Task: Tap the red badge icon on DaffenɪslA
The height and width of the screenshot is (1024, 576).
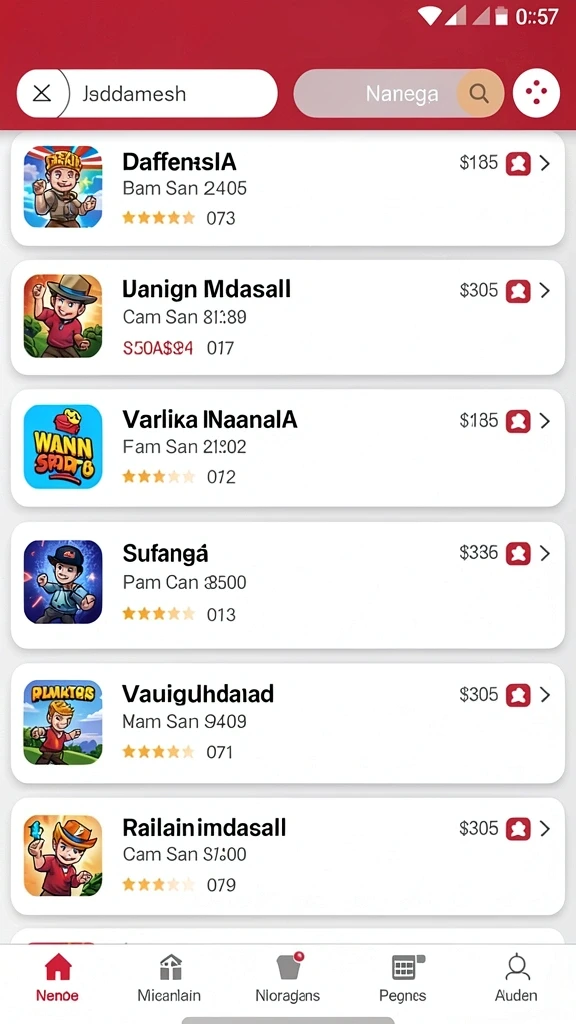Action: click(x=519, y=163)
